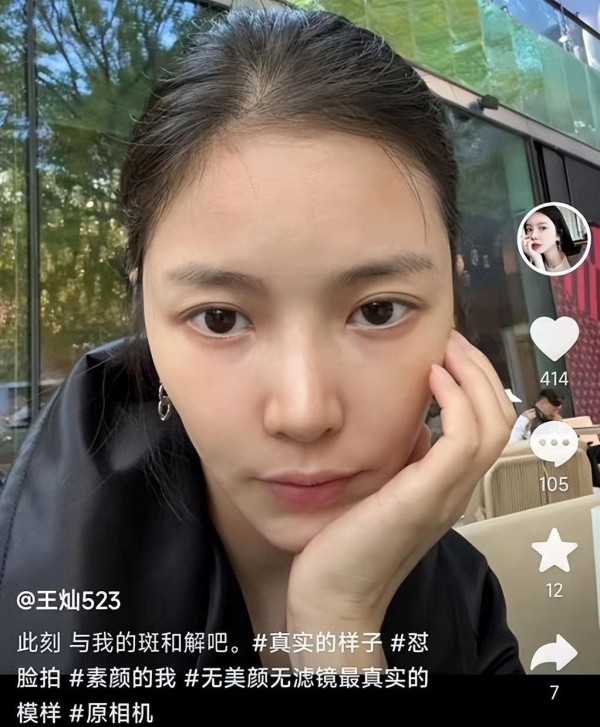Visit the @王灿523 username link
This screenshot has height=727, width=600.
pyautogui.click(x=68, y=600)
